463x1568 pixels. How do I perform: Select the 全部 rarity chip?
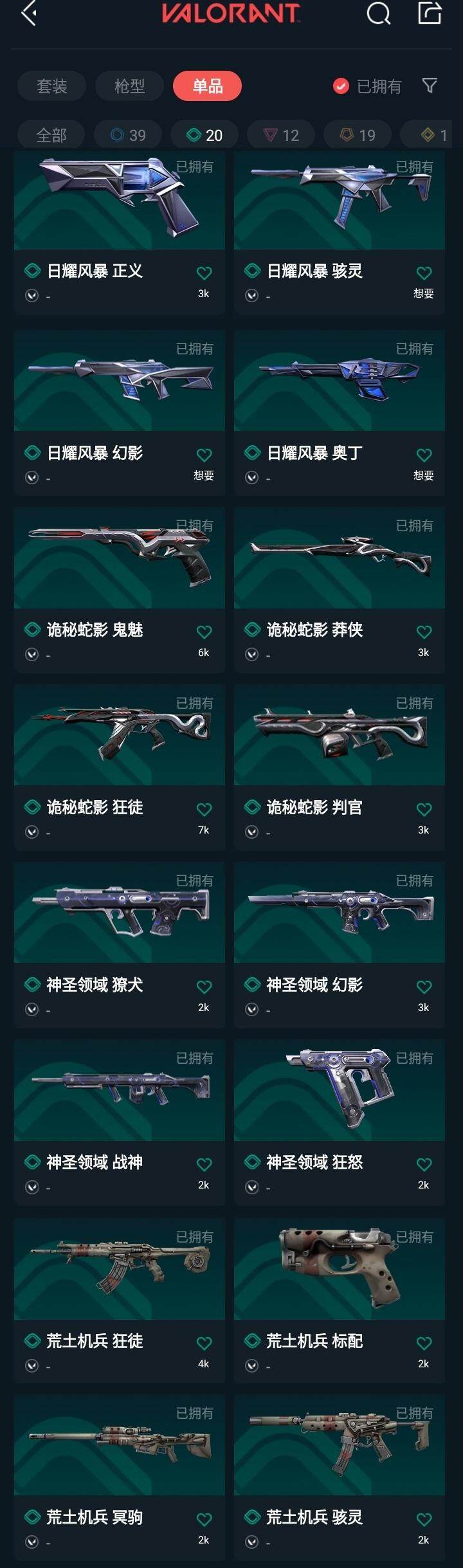pos(51,135)
